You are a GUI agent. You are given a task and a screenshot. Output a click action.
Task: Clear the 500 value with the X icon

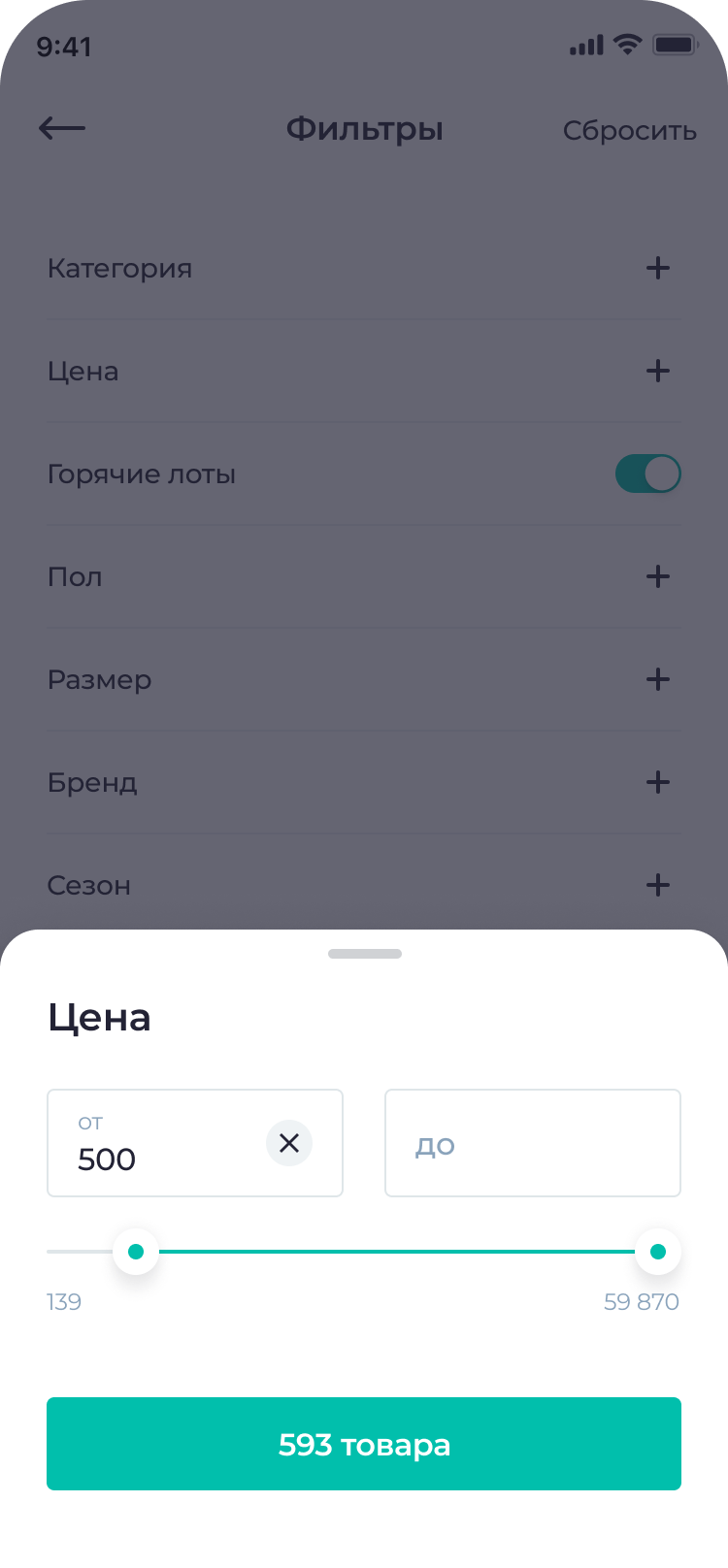[x=288, y=1143]
